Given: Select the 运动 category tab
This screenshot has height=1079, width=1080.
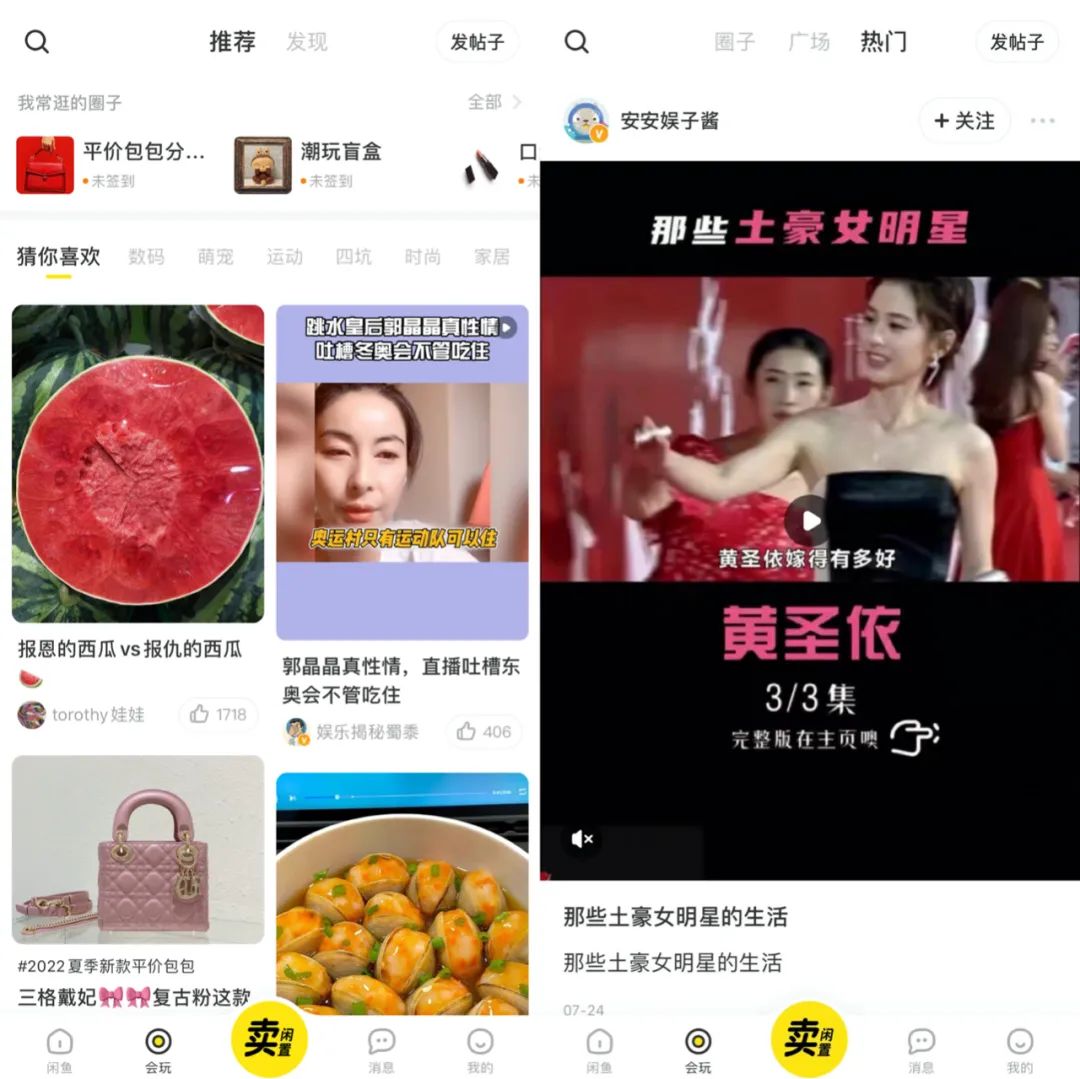Looking at the screenshot, I should point(284,257).
